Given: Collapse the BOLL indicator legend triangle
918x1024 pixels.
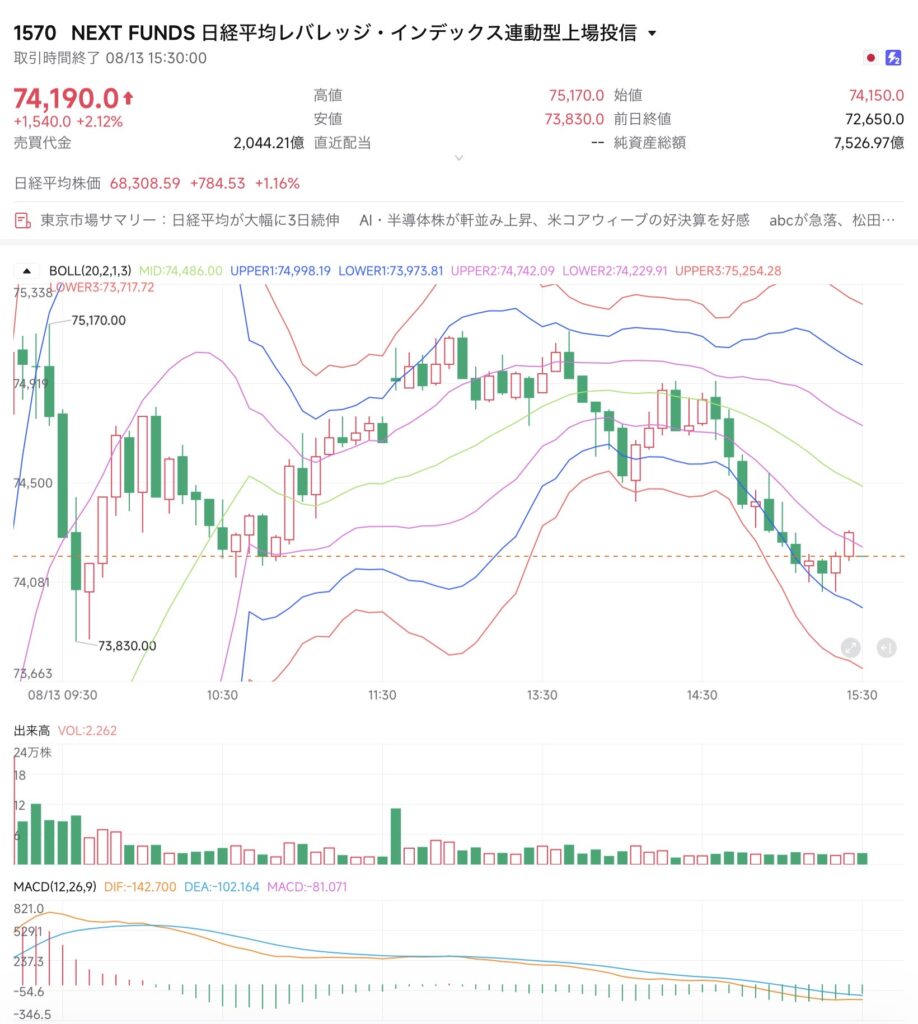Looking at the screenshot, I should [x=26, y=270].
